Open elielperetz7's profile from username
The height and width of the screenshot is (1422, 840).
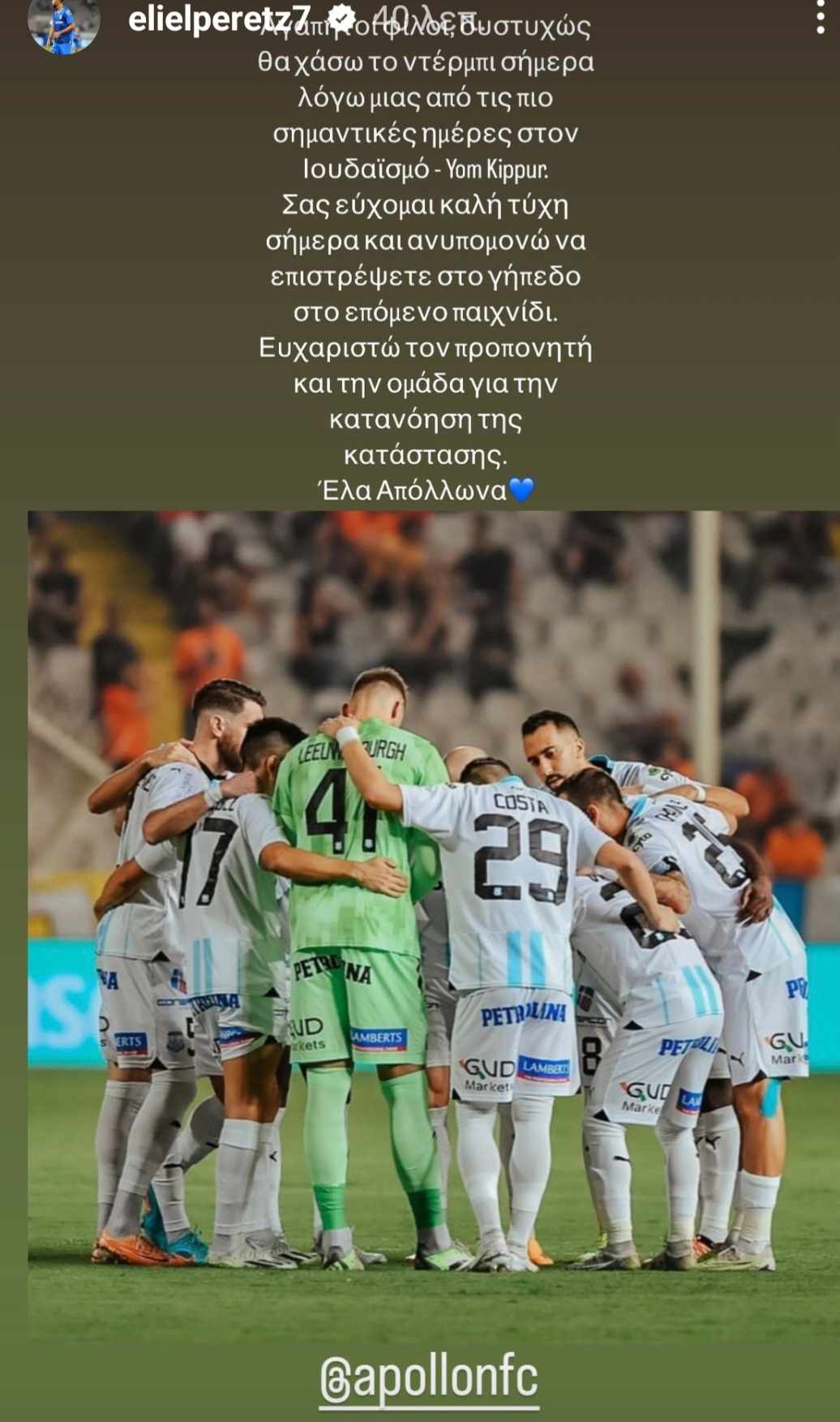[x=219, y=18]
